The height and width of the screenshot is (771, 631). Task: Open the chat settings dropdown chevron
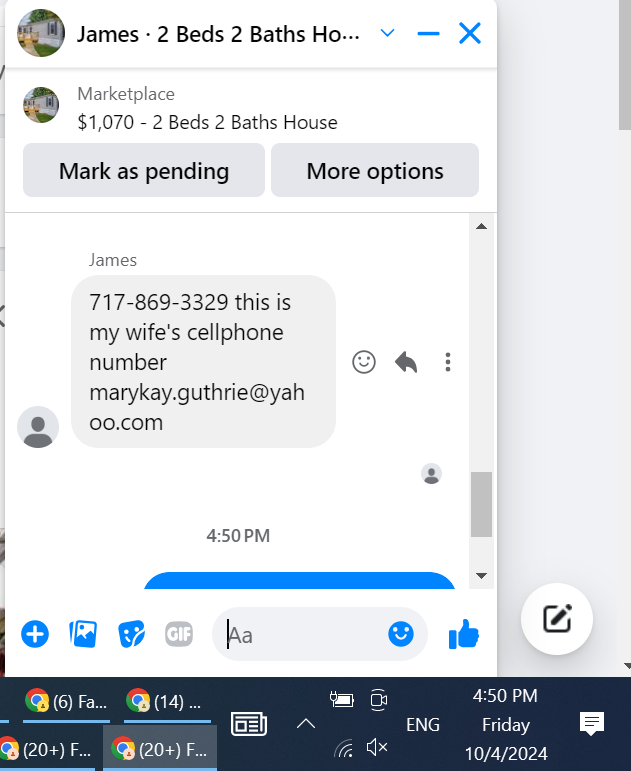[x=388, y=33]
